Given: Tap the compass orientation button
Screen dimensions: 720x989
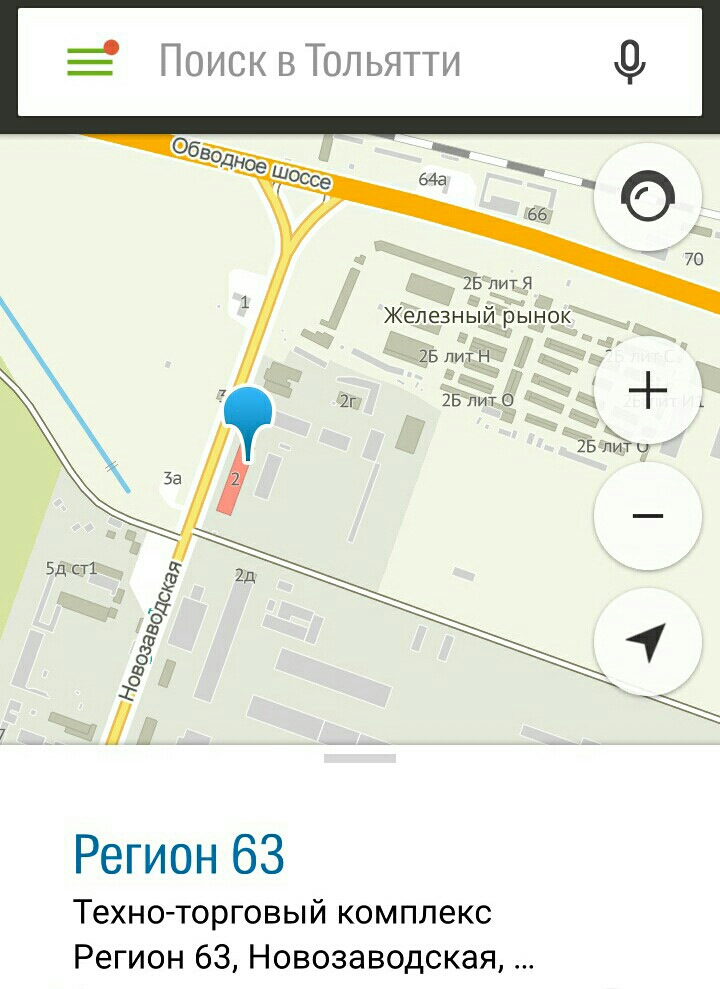Looking at the screenshot, I should click(x=647, y=197).
